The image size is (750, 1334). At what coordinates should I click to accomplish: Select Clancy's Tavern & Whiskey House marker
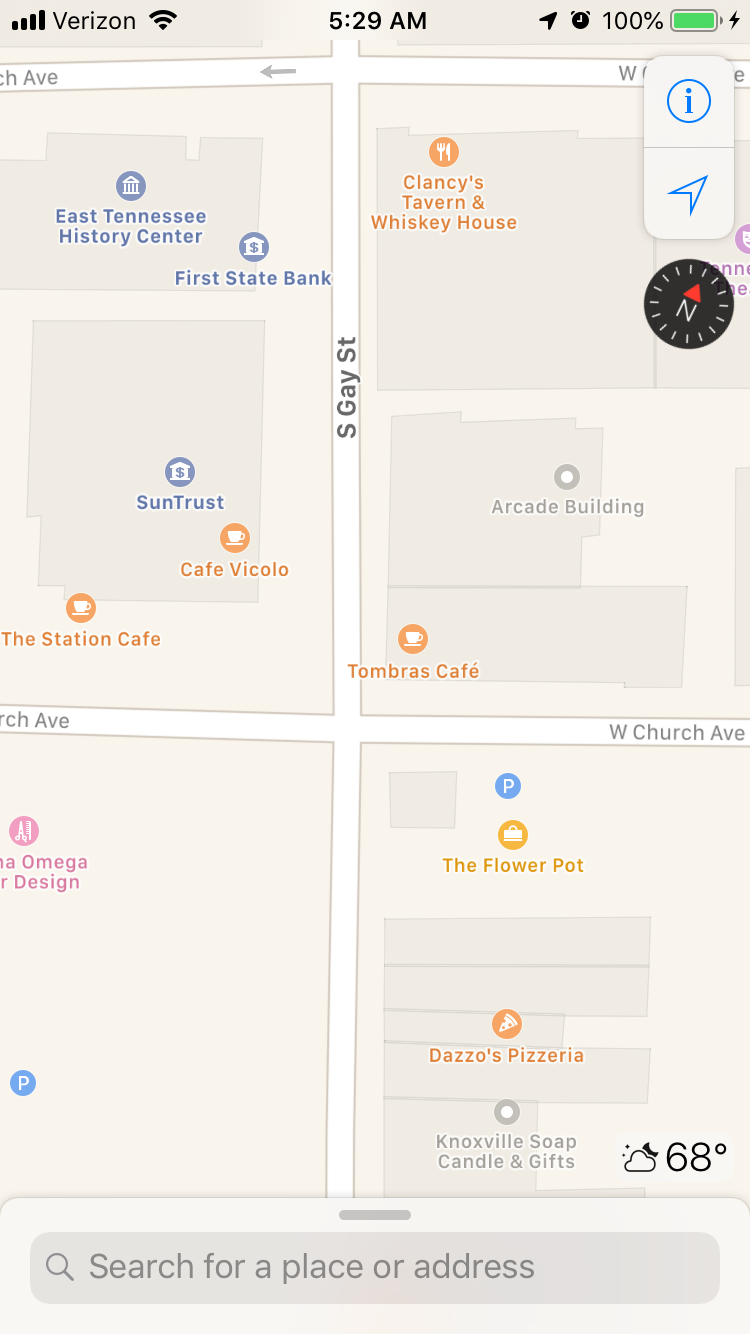click(444, 153)
